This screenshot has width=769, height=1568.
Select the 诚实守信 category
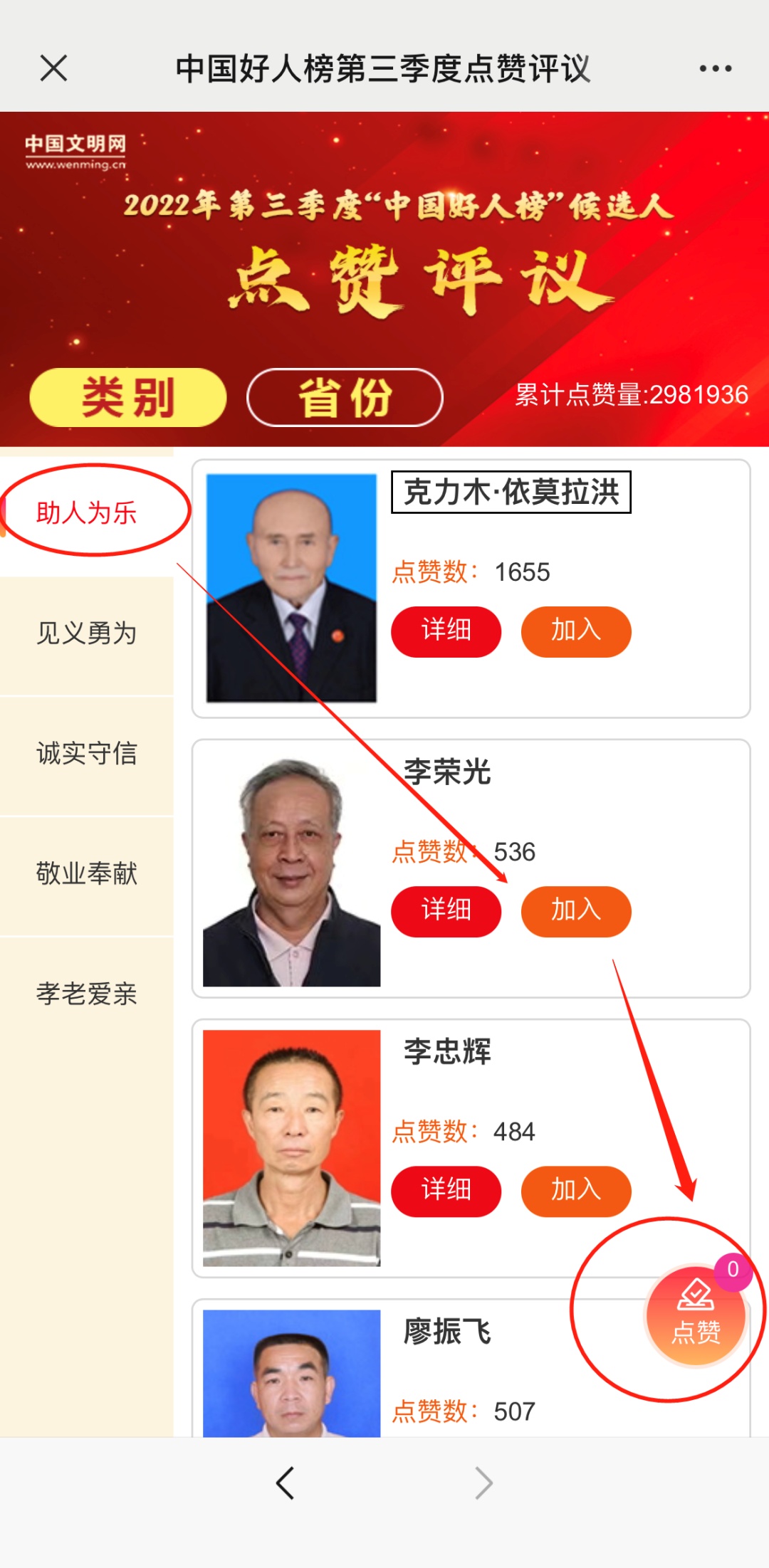click(87, 753)
